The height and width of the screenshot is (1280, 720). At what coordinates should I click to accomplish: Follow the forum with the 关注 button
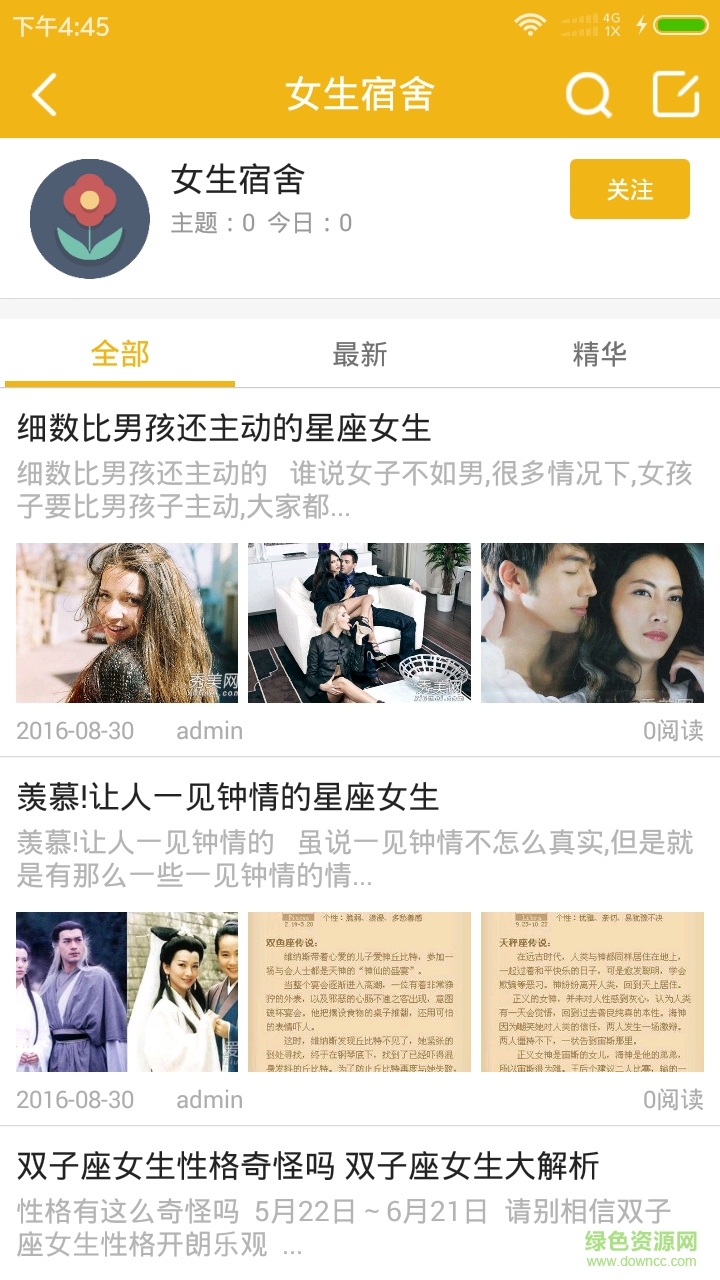pyautogui.click(x=629, y=189)
